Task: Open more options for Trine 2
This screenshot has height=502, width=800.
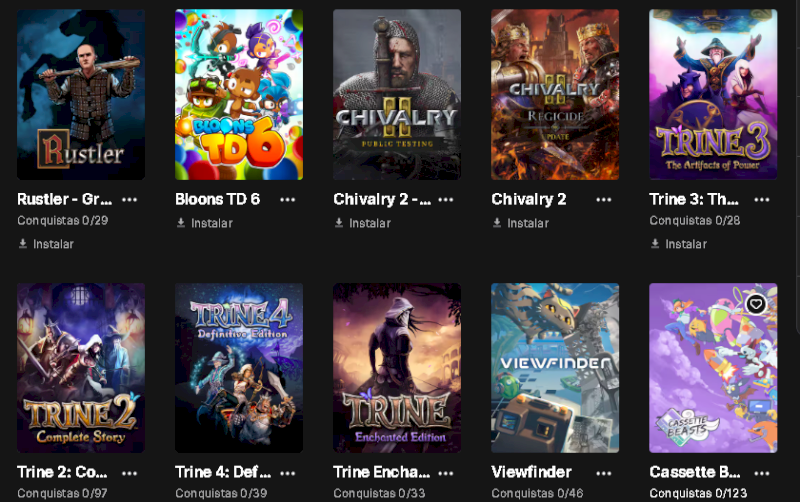Action: 130,472
